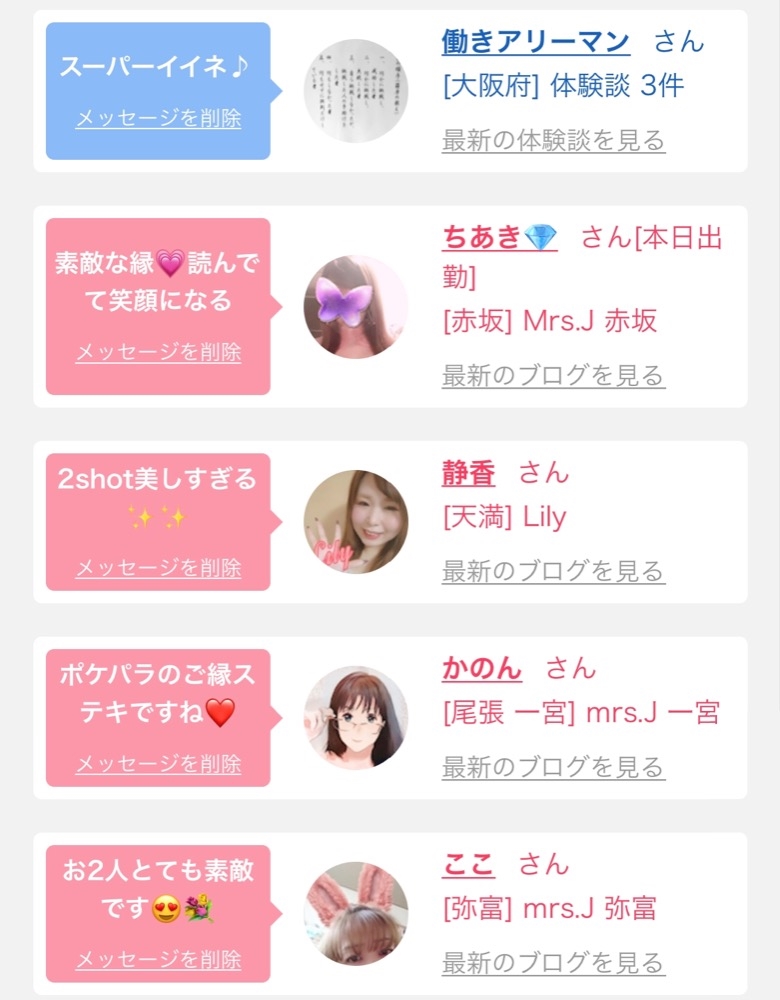Delete the 2shot美しすぎる message

click(x=158, y=568)
